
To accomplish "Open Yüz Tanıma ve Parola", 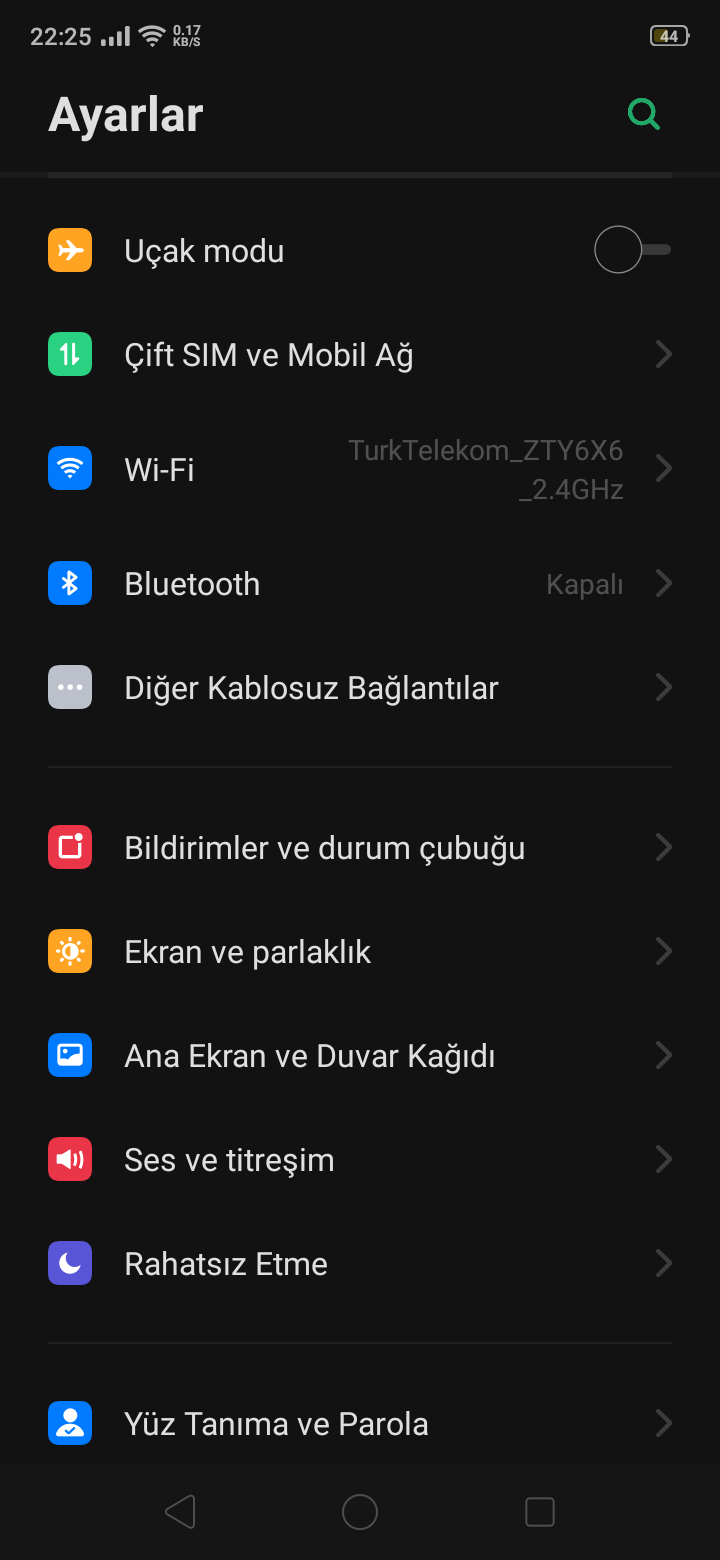I will [360, 1424].
